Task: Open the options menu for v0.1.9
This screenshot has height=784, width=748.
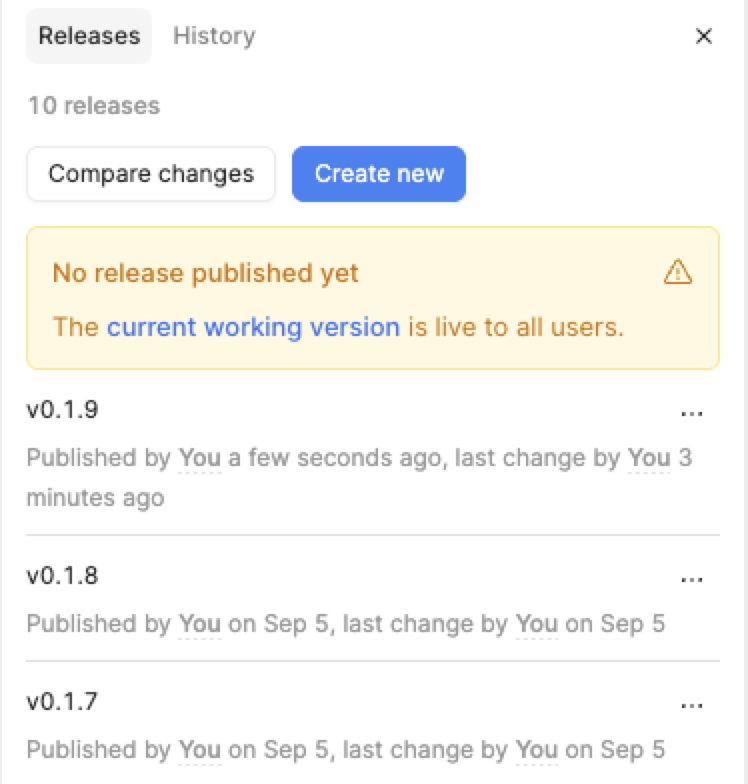Action: [x=691, y=412]
